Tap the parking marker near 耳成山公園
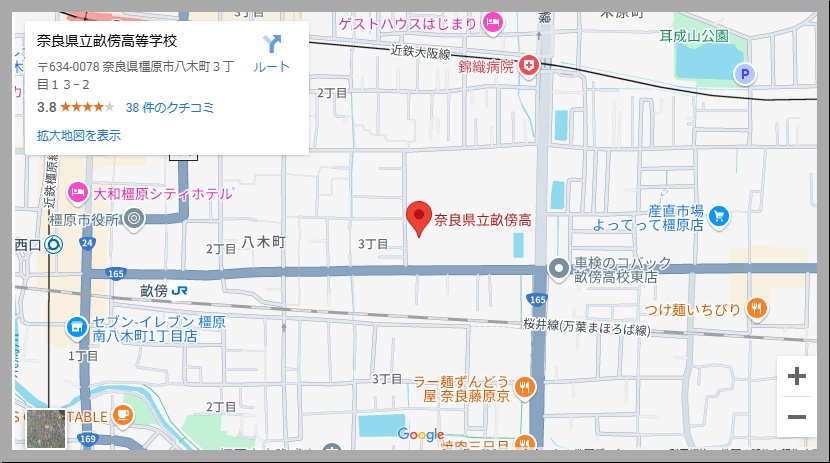Image resolution: width=830 pixels, height=463 pixels. [744, 73]
